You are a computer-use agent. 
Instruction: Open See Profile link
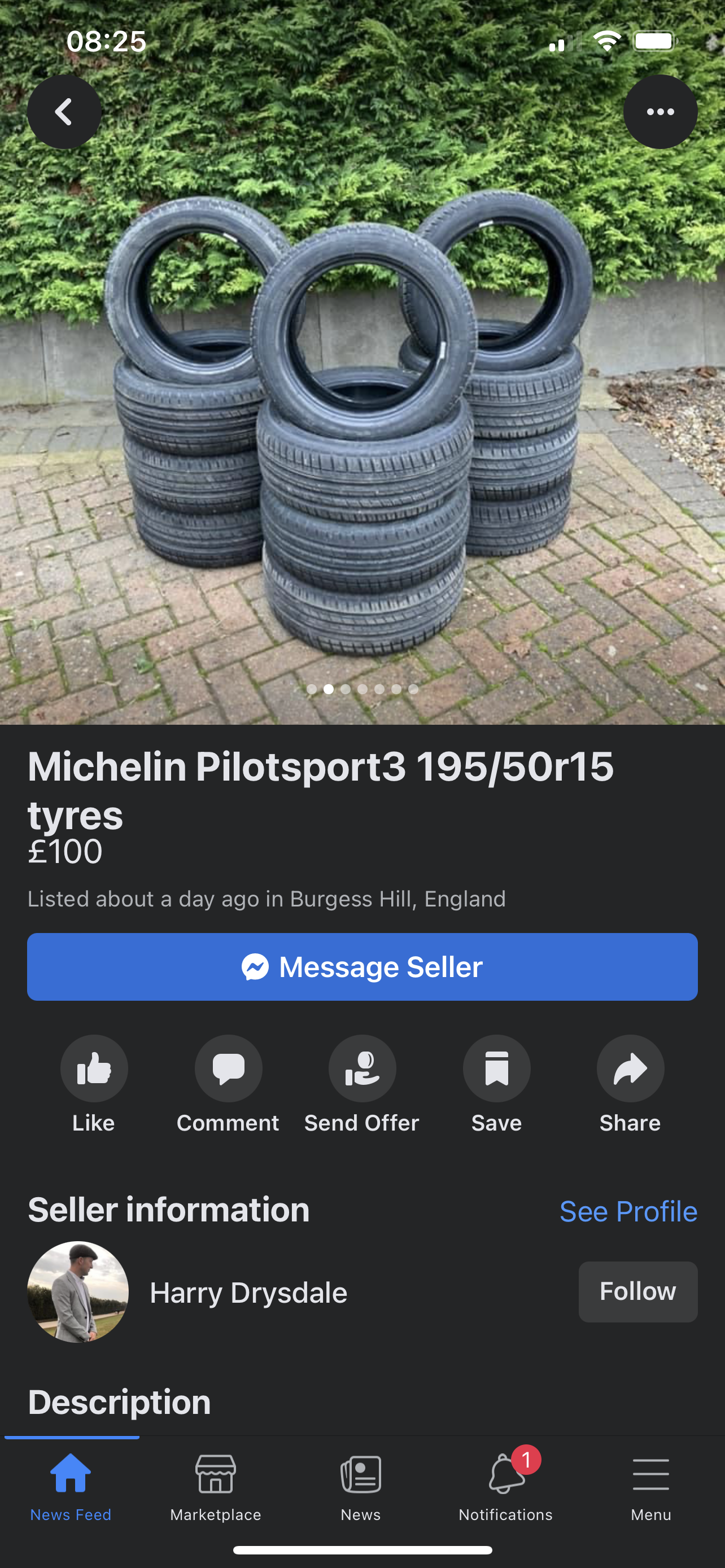[x=628, y=1211]
